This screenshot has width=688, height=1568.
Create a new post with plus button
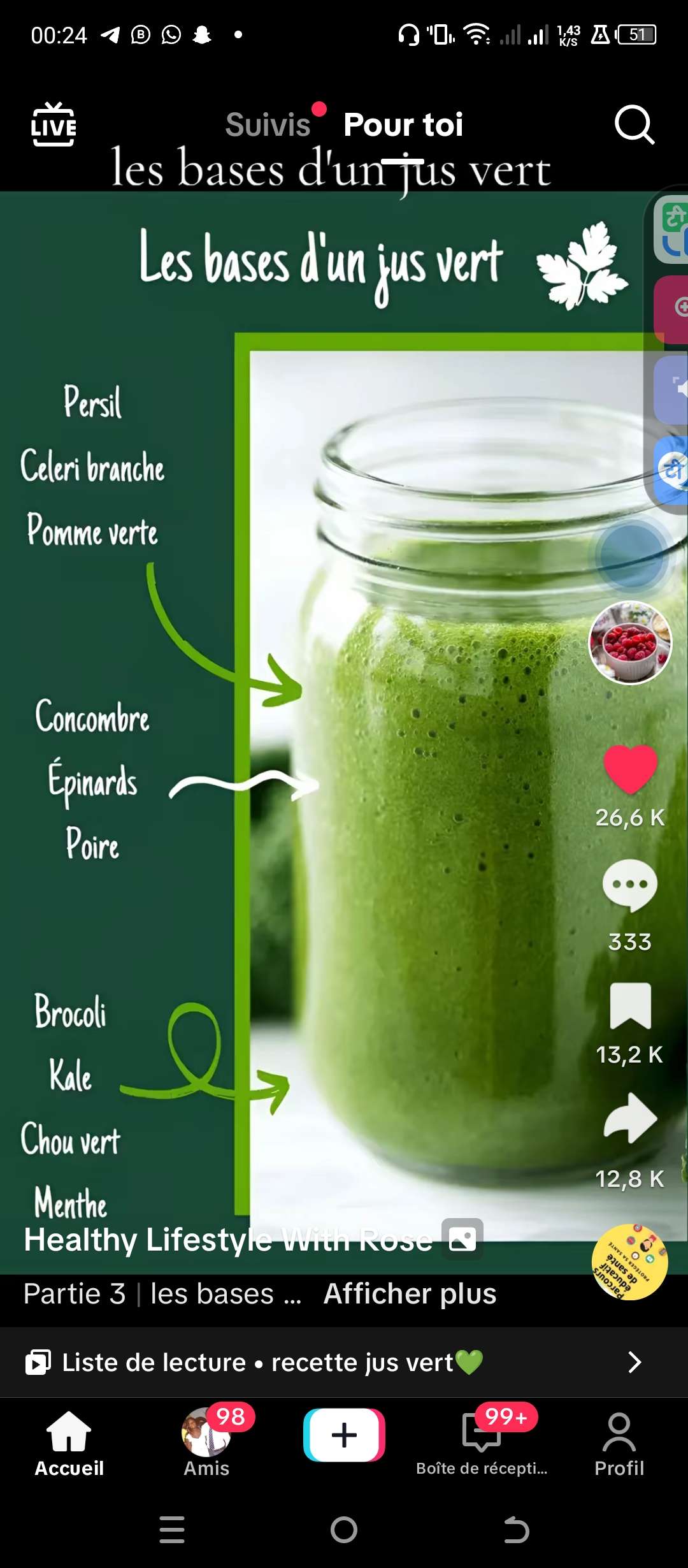(344, 1435)
